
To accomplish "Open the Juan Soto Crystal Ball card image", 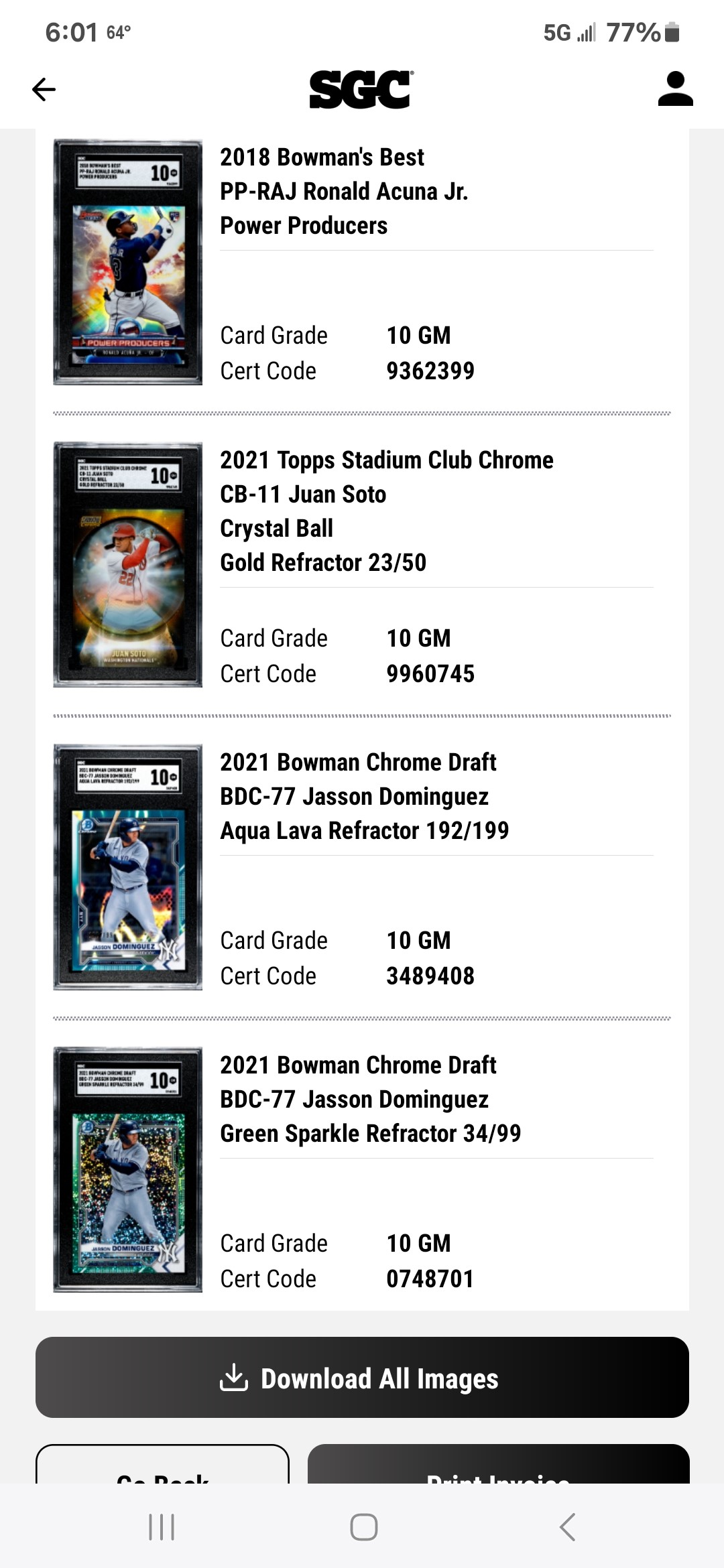I will tap(128, 564).
